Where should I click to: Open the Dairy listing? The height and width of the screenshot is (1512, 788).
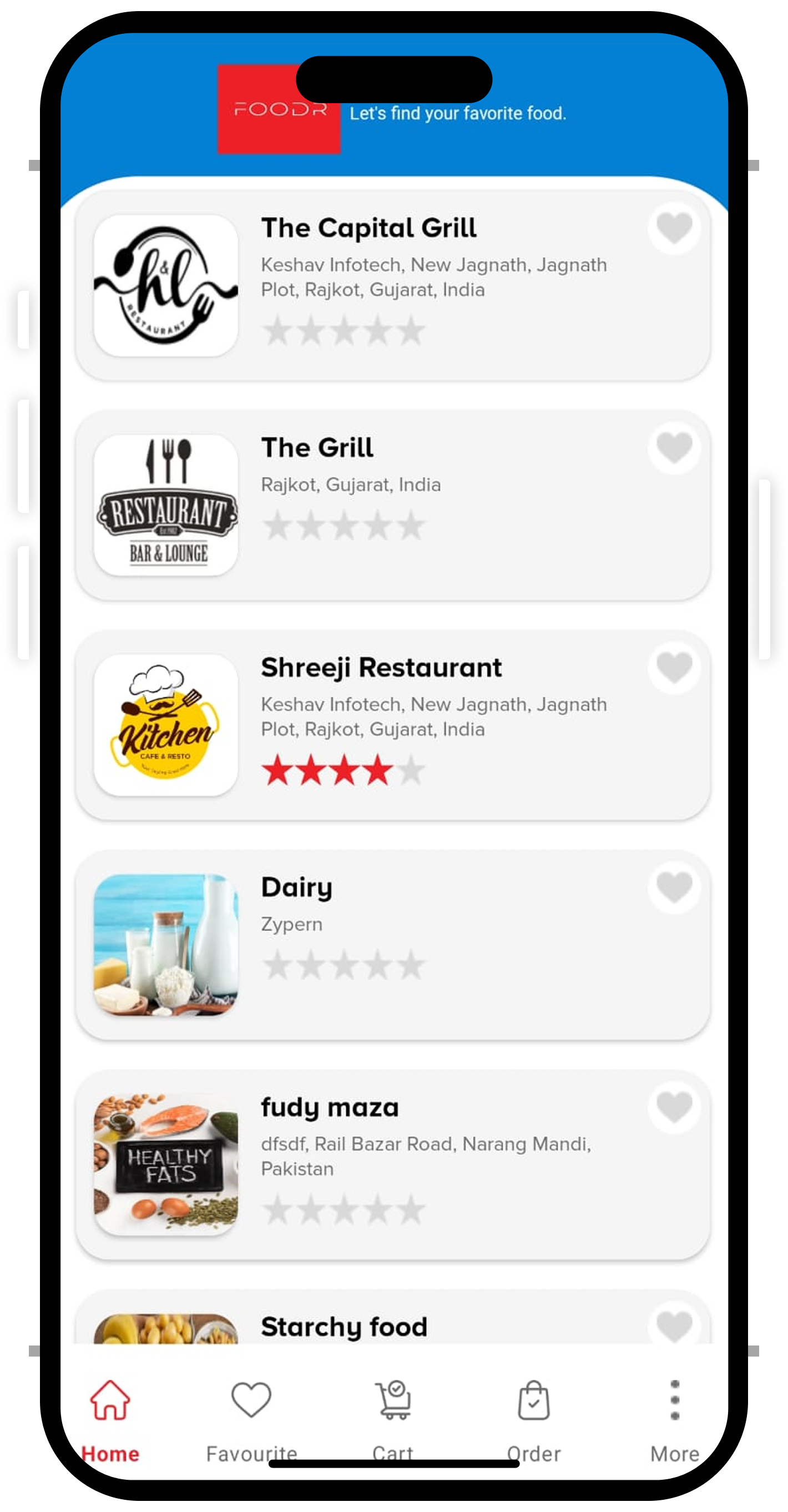pos(392,944)
